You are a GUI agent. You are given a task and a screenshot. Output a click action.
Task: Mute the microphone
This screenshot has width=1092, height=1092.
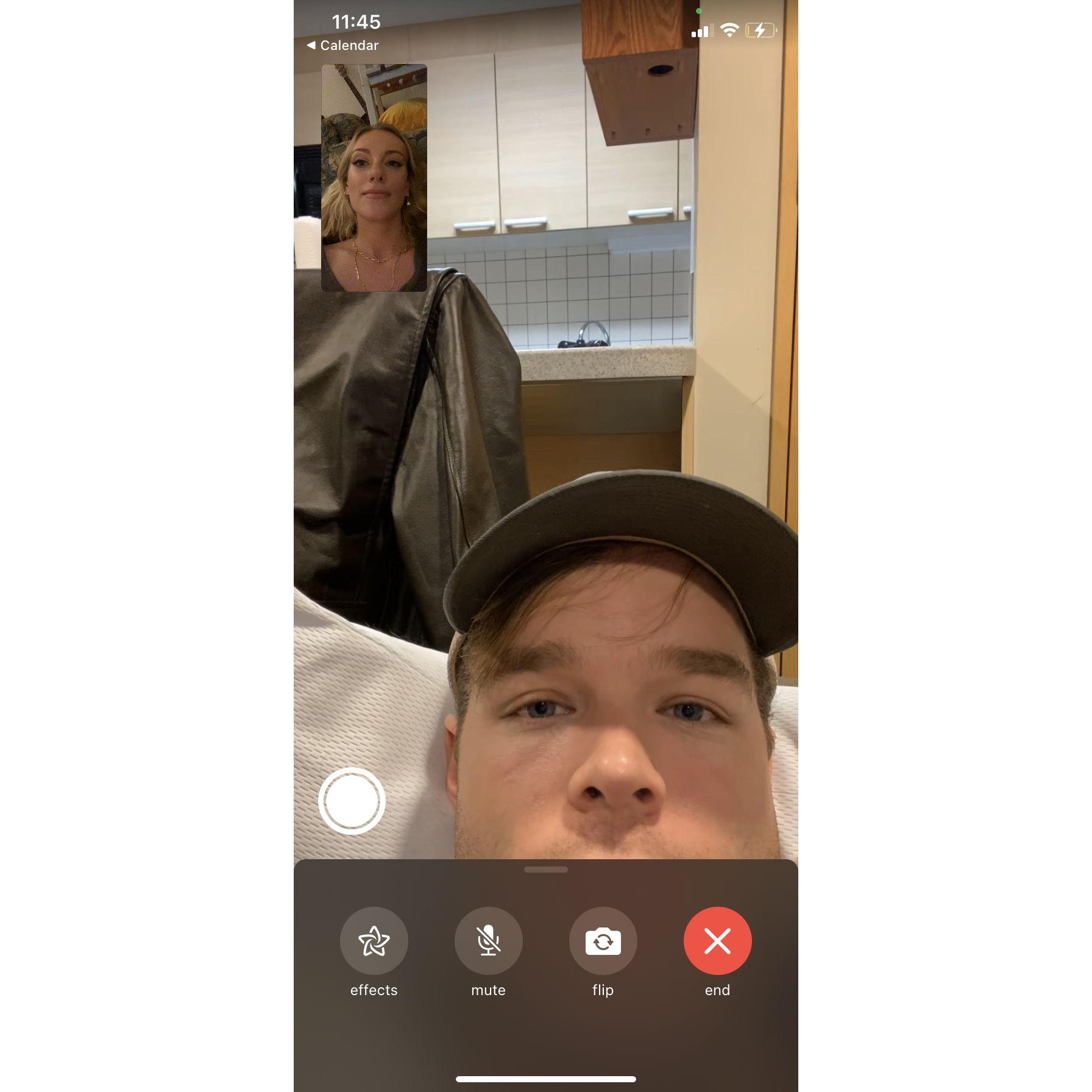pos(488,941)
